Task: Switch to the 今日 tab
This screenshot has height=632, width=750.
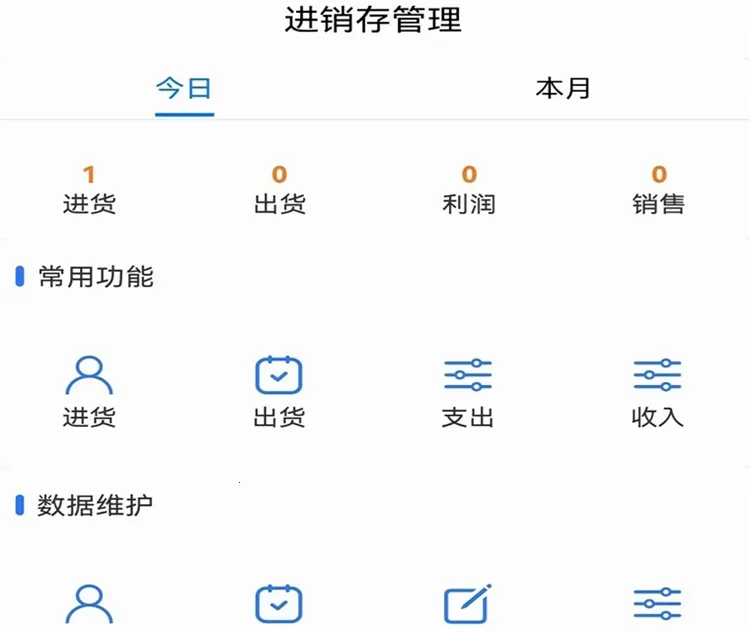Action: click(184, 88)
